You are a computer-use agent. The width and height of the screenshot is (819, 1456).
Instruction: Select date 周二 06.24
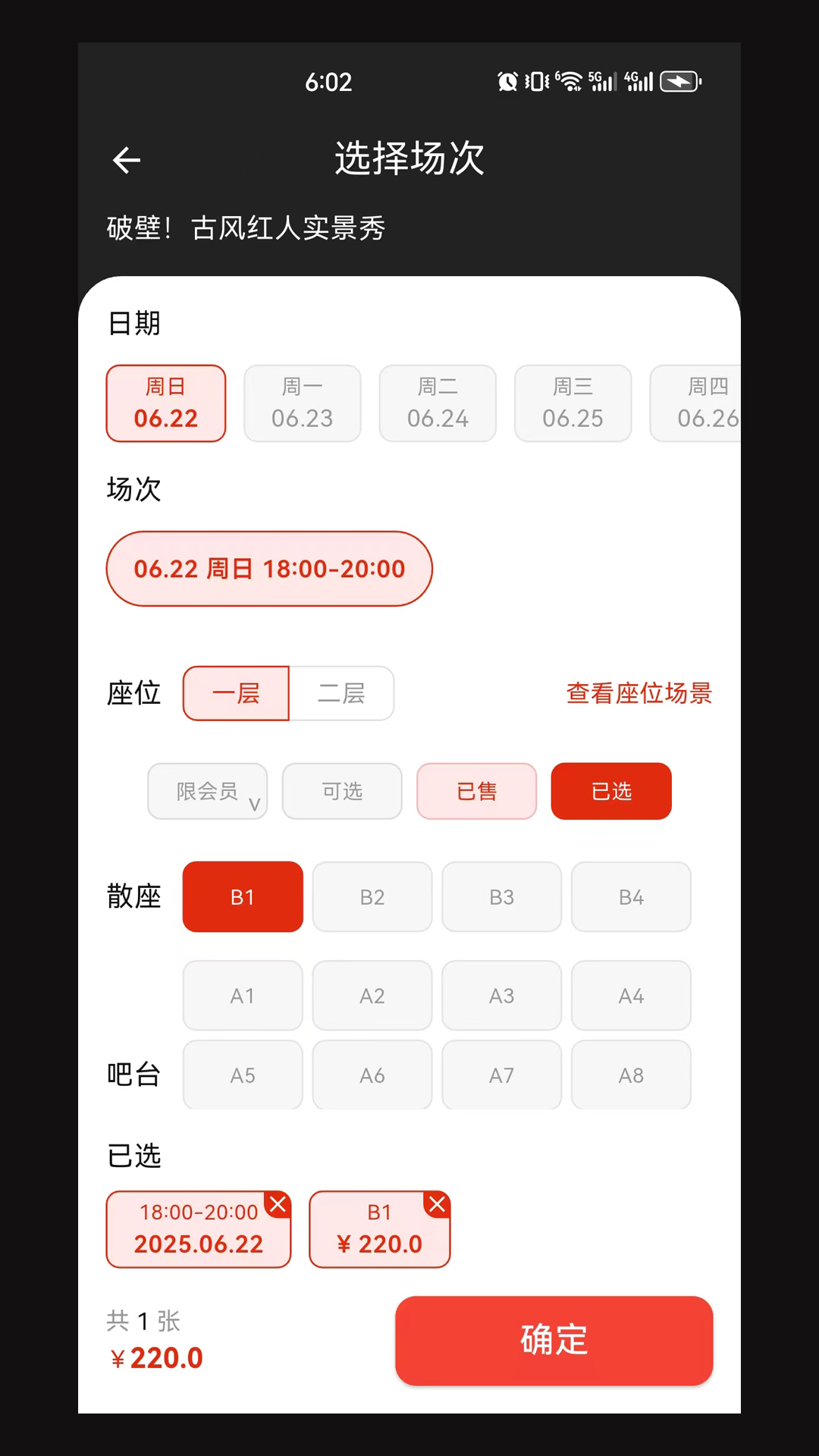(x=438, y=403)
